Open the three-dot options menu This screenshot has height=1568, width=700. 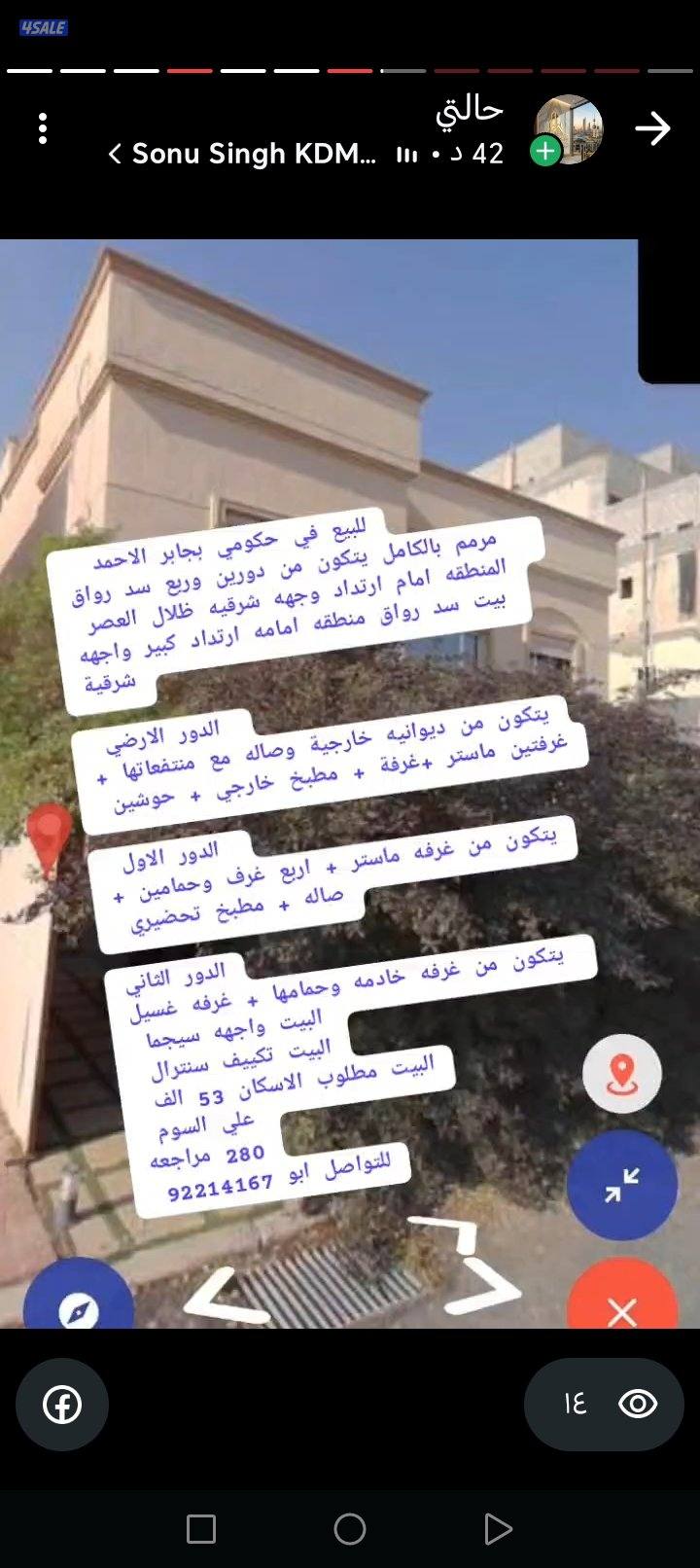(x=43, y=127)
